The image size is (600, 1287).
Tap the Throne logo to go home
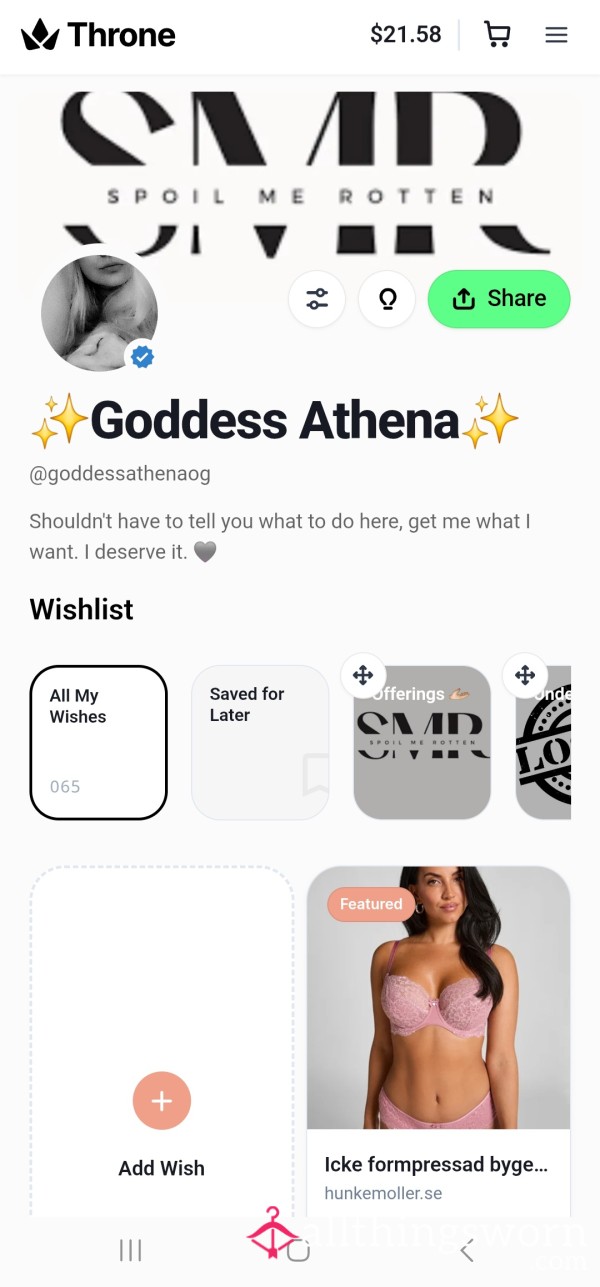coord(98,35)
